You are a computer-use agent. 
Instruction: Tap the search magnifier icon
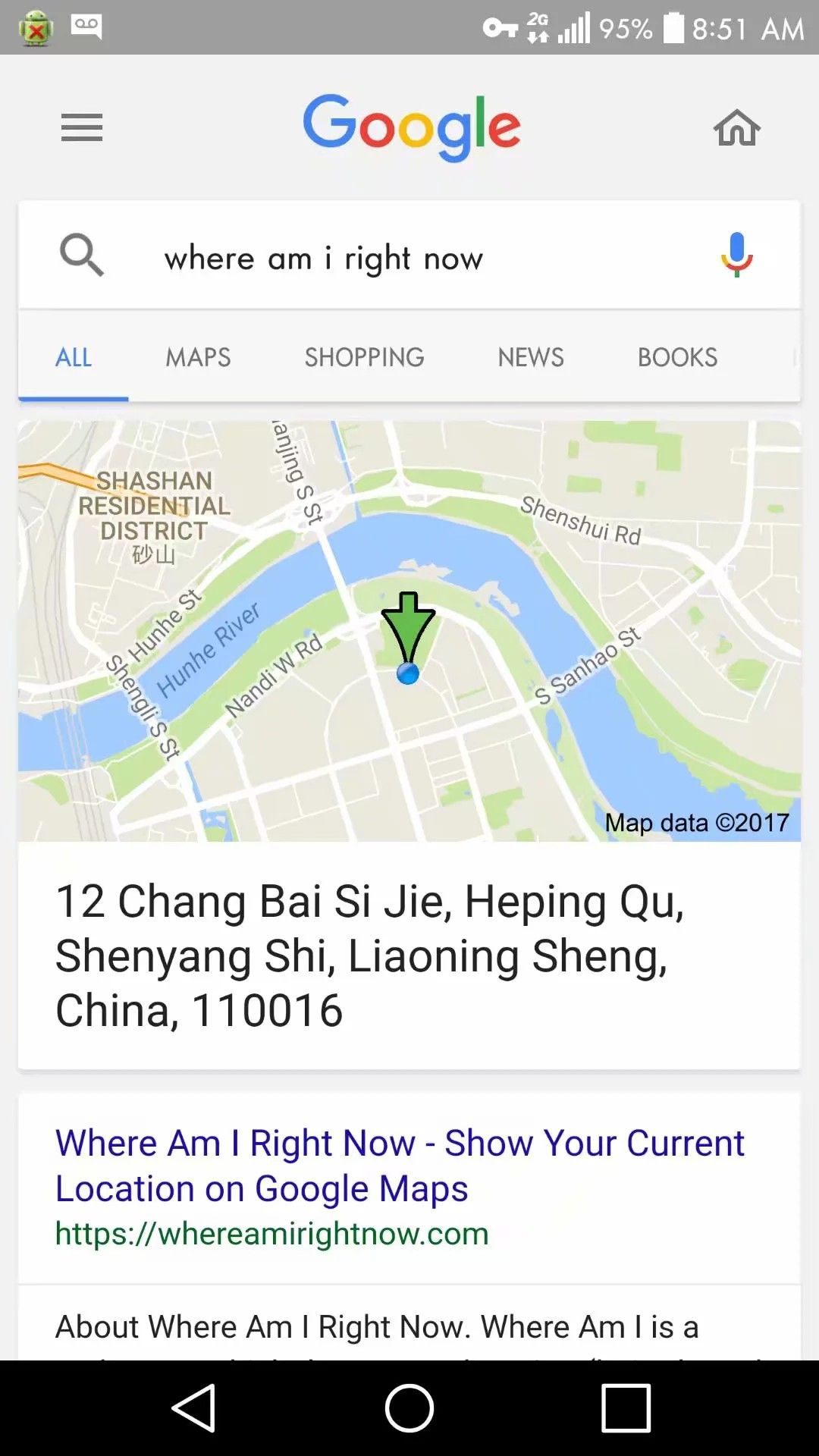[82, 256]
